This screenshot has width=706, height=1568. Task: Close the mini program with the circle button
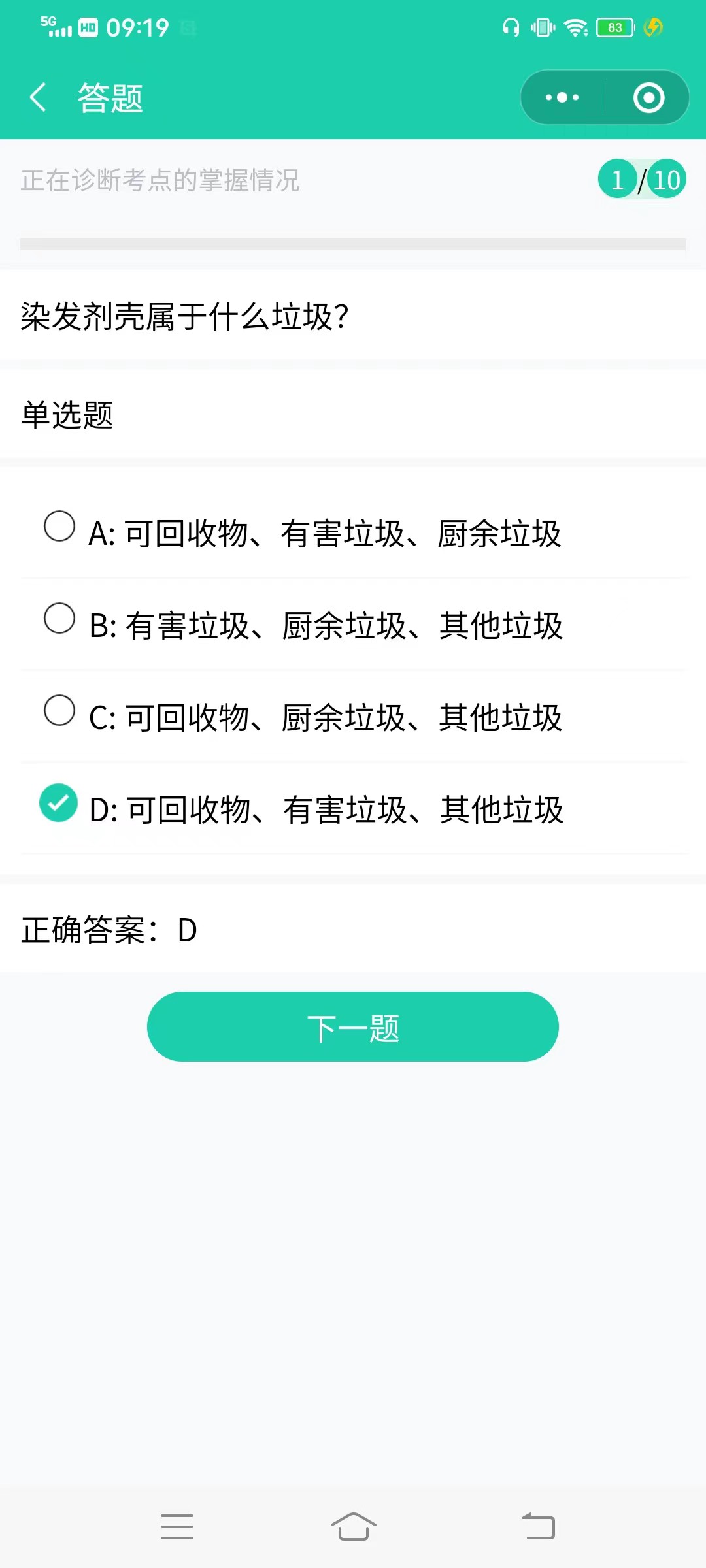coord(648,98)
